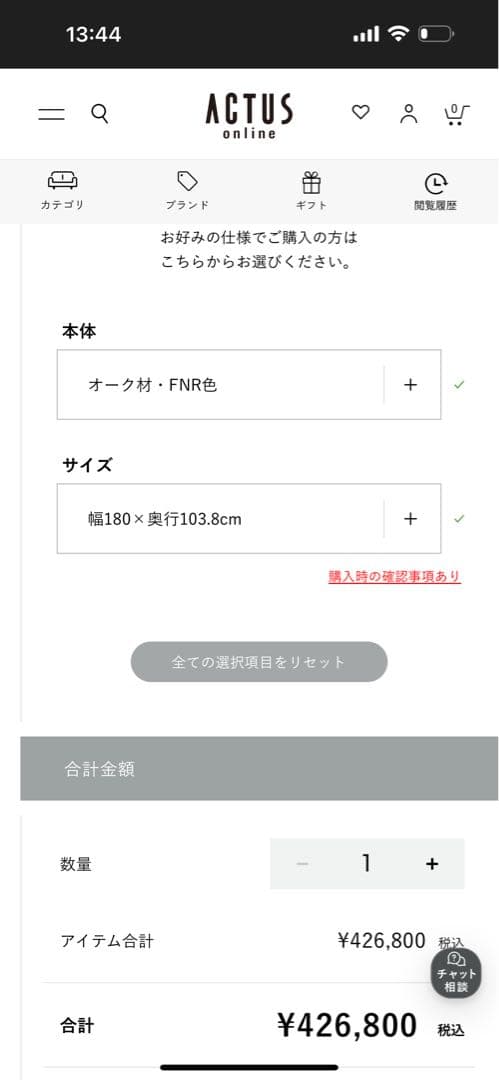Open the favorites heart icon
This screenshot has width=499, height=1080.
pos(360,112)
